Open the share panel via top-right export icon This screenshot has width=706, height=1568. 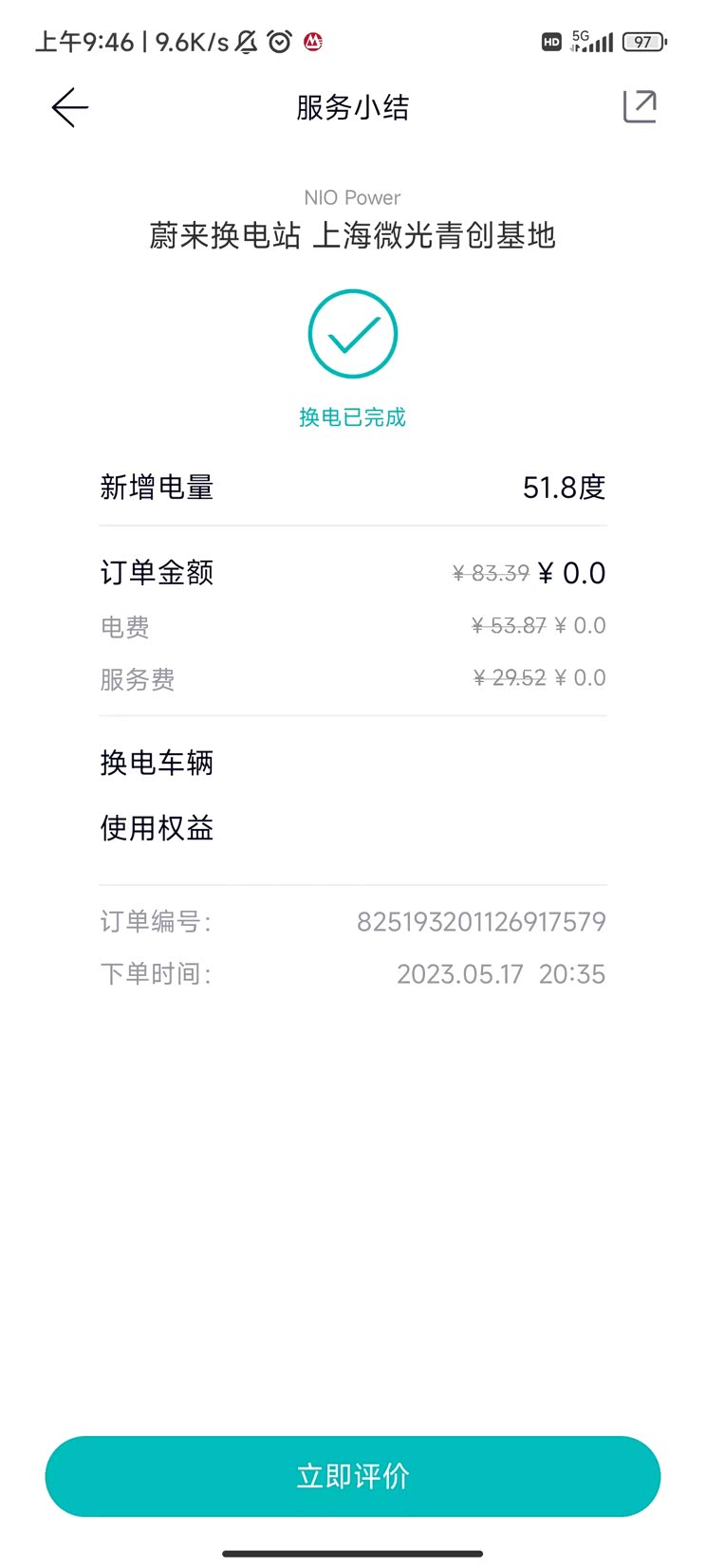click(640, 107)
